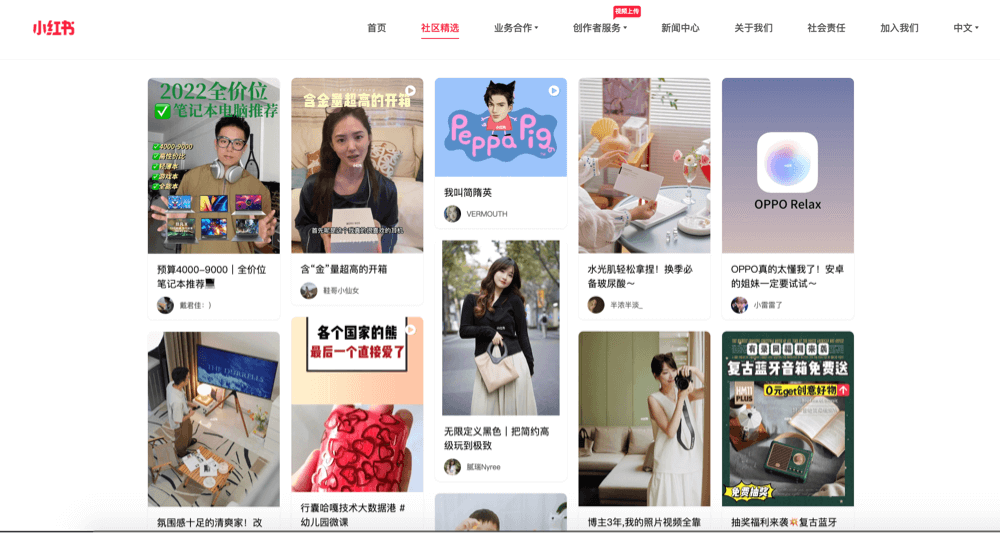
Task: Open the OPPO Relax post
Action: click(x=787, y=166)
